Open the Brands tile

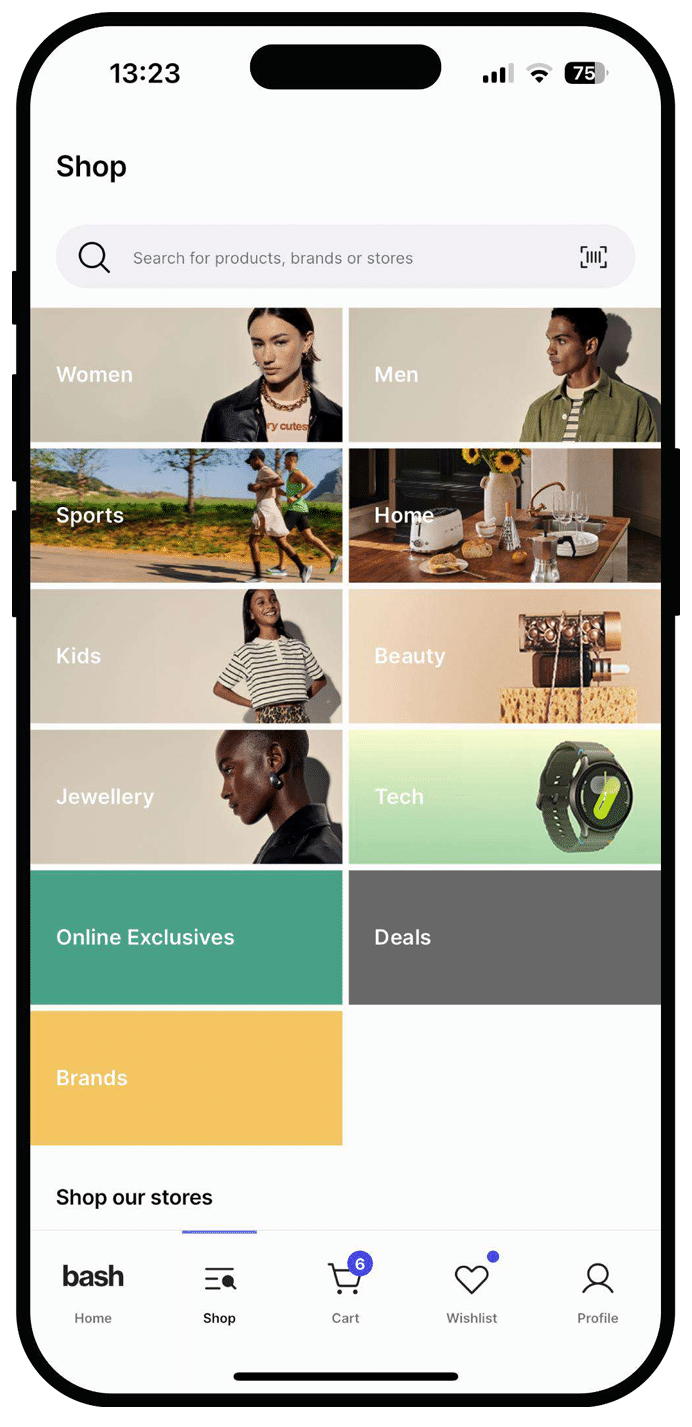pyautogui.click(x=186, y=1078)
